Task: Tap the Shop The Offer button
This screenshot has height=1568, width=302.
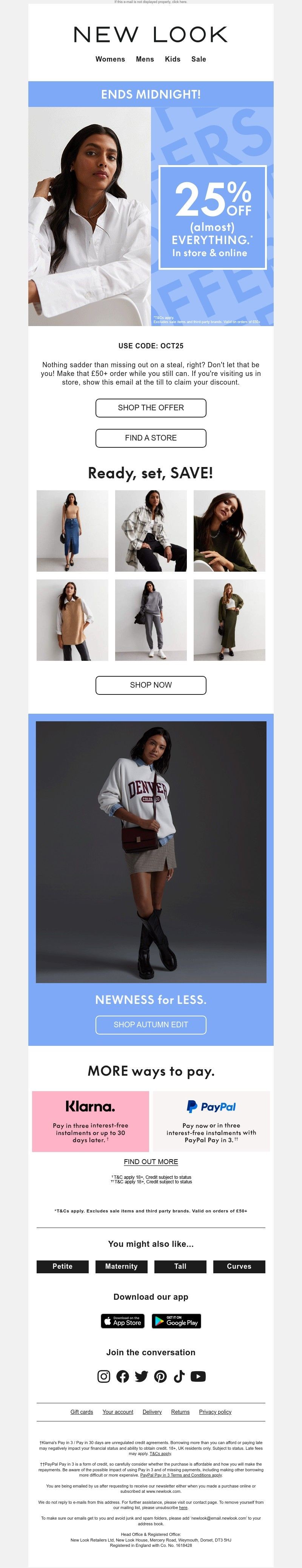Action: click(x=151, y=408)
